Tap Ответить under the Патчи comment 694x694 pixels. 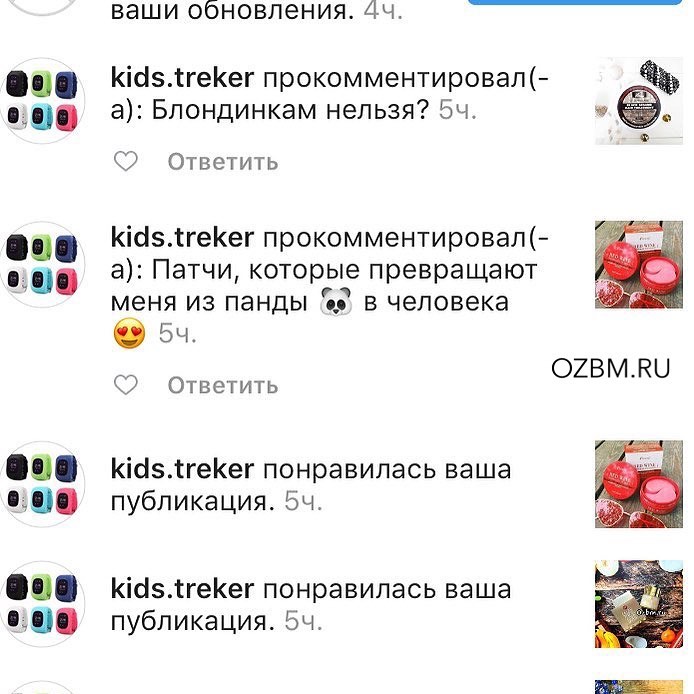tap(222, 385)
